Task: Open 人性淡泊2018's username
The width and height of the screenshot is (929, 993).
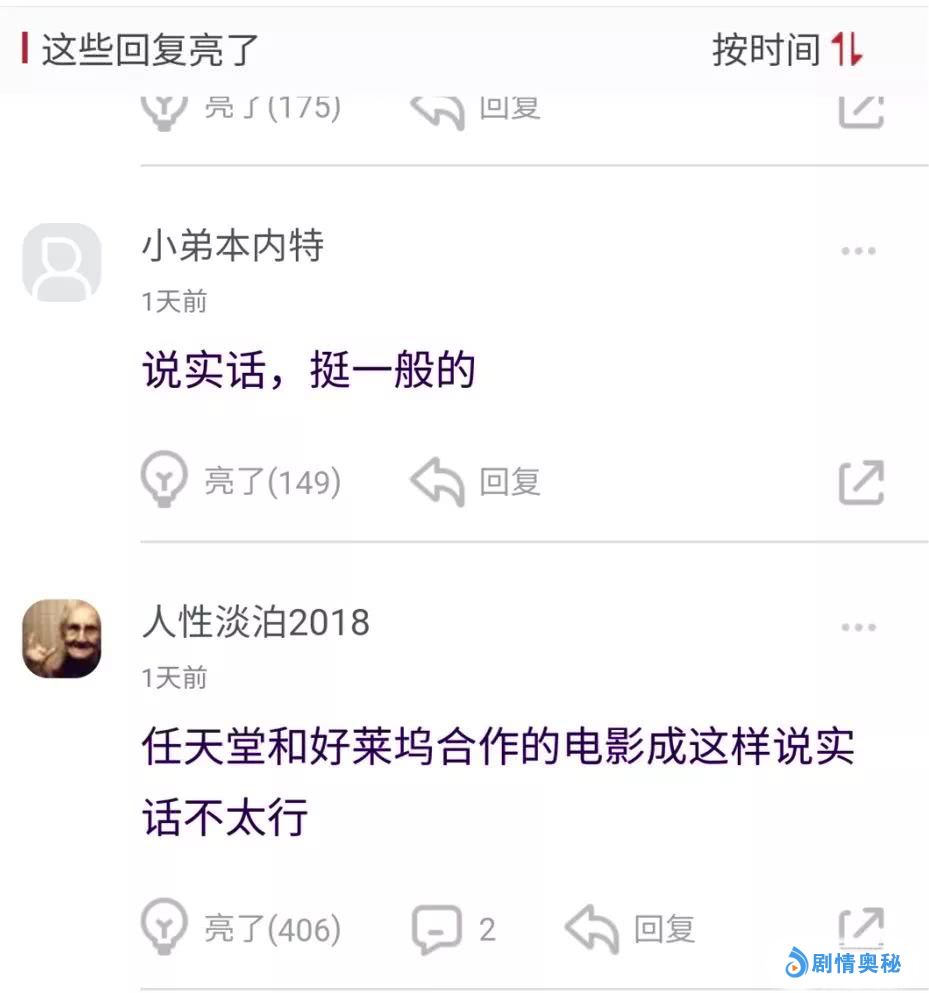Action: pos(255,623)
